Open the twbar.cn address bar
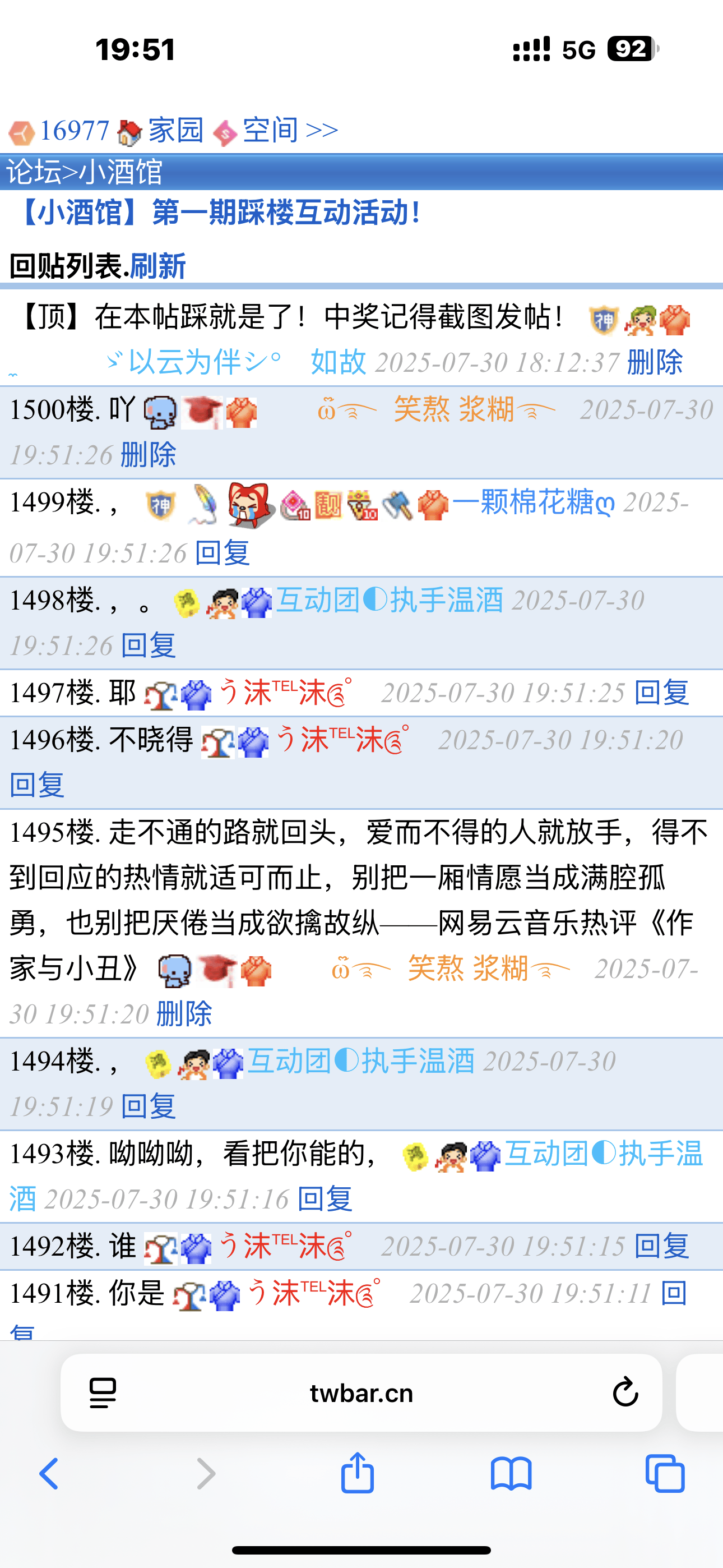Screen dimensions: 723x1568 (361, 1392)
